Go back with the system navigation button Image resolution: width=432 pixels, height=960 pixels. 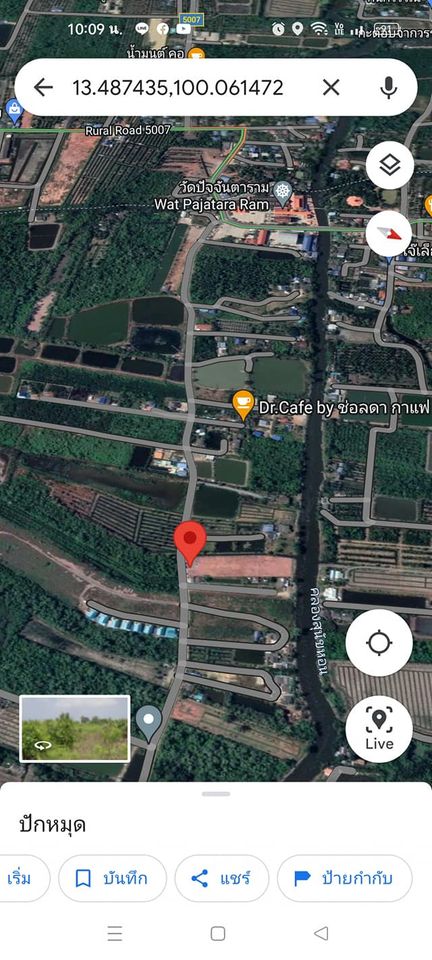pyautogui.click(x=321, y=933)
